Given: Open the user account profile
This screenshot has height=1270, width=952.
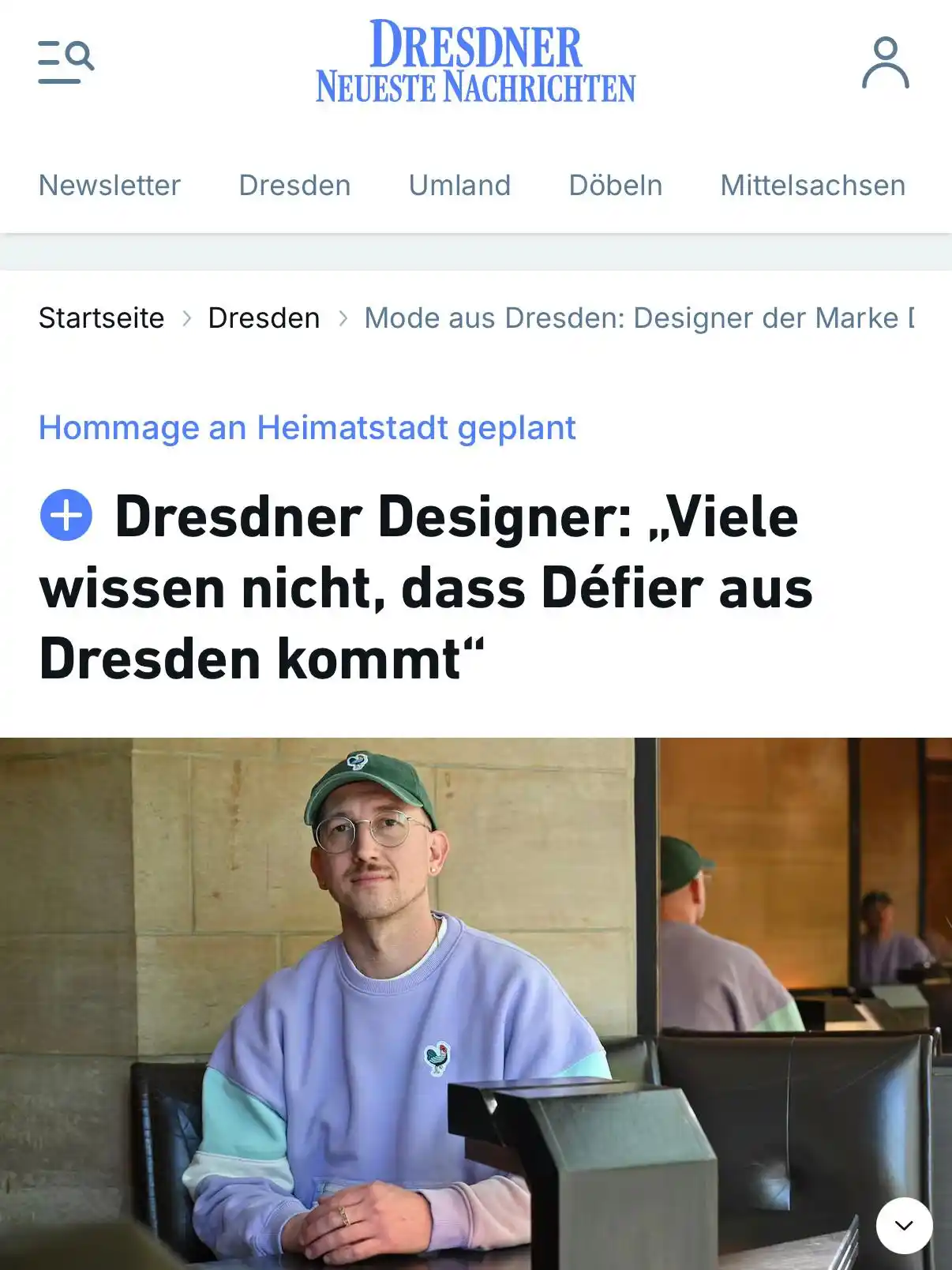Looking at the screenshot, I should (x=885, y=62).
